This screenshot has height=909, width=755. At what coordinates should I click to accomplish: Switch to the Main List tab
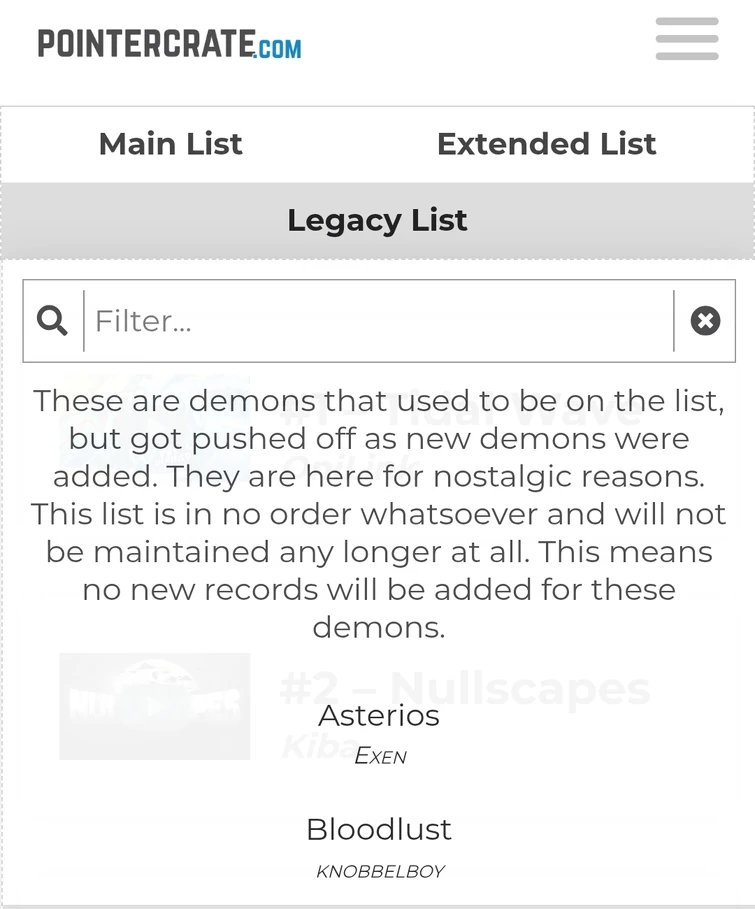coord(170,144)
